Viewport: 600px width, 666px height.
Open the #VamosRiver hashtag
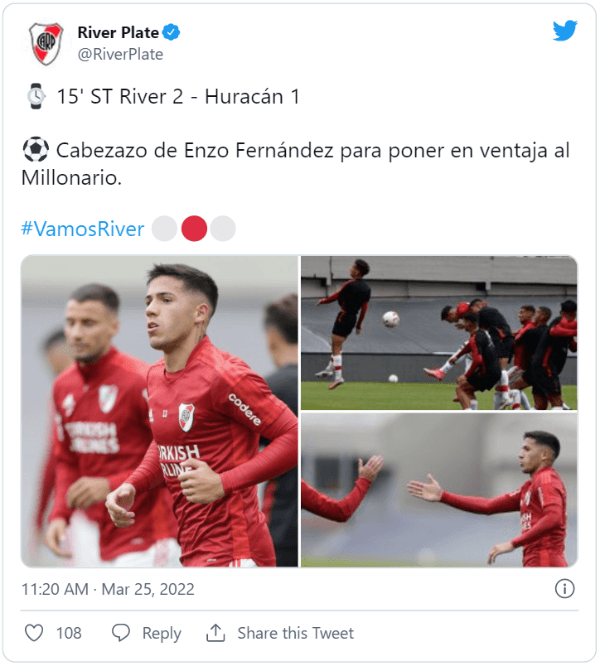click(x=82, y=229)
